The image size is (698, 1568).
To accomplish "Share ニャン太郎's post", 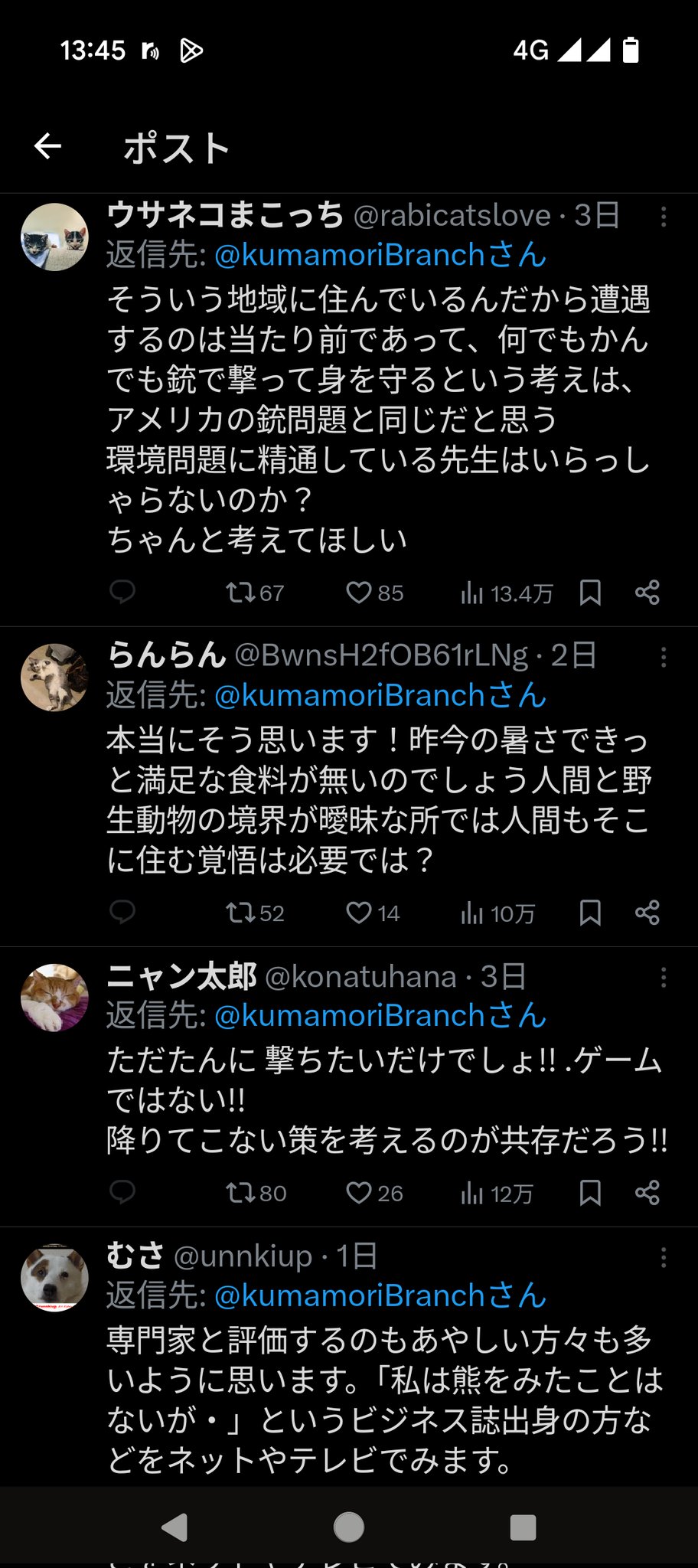I will 647,1193.
